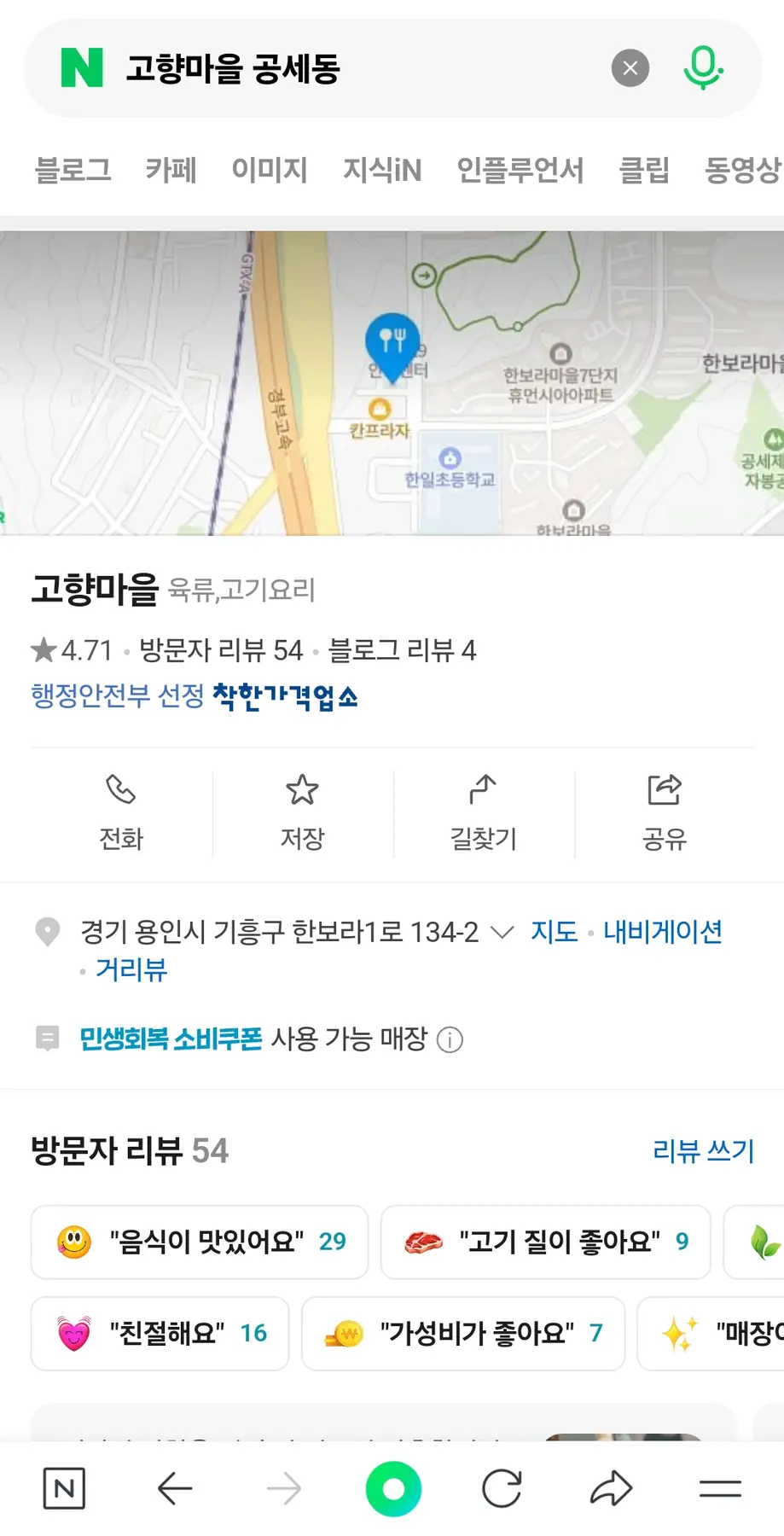Expand the address details chevron

coord(502,932)
